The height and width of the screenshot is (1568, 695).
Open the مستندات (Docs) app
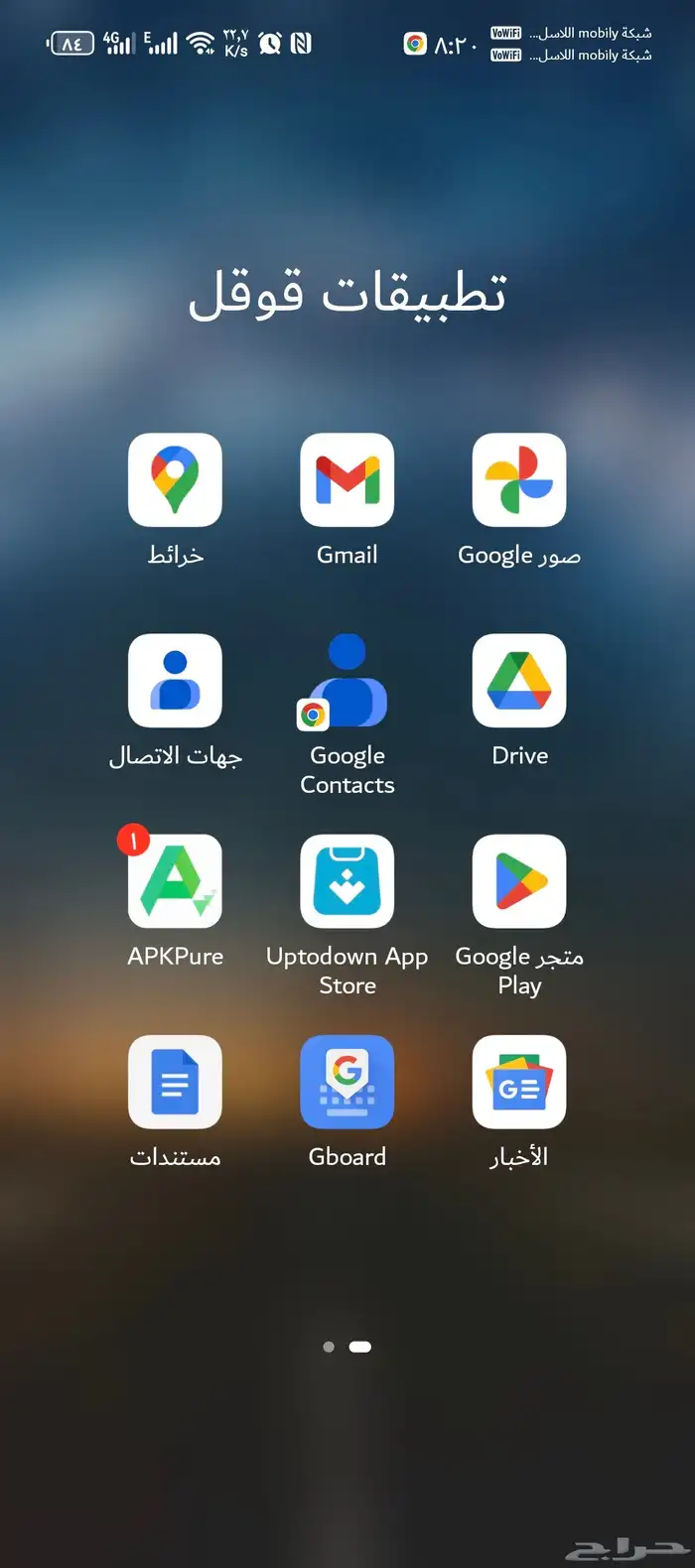click(175, 1082)
